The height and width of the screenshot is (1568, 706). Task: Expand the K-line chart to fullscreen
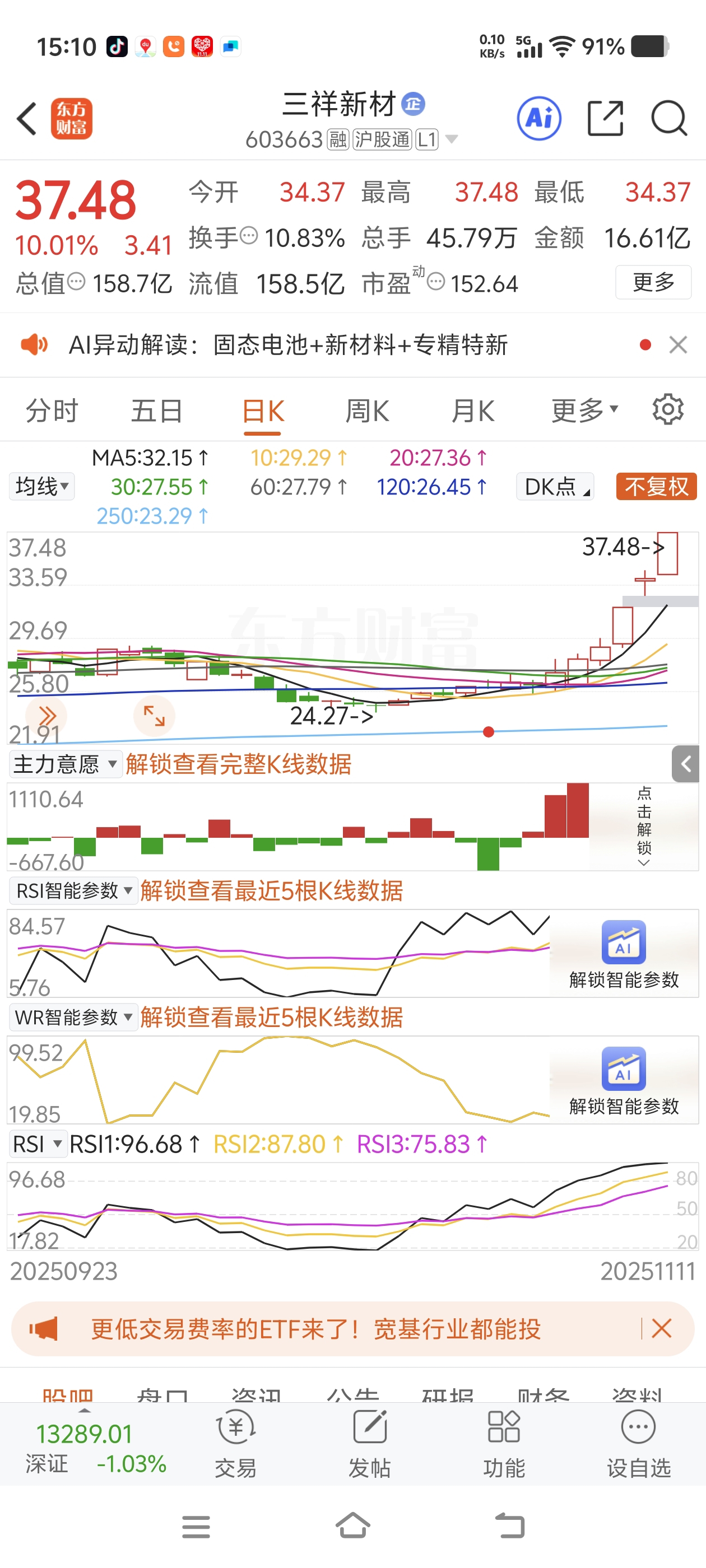click(x=154, y=716)
